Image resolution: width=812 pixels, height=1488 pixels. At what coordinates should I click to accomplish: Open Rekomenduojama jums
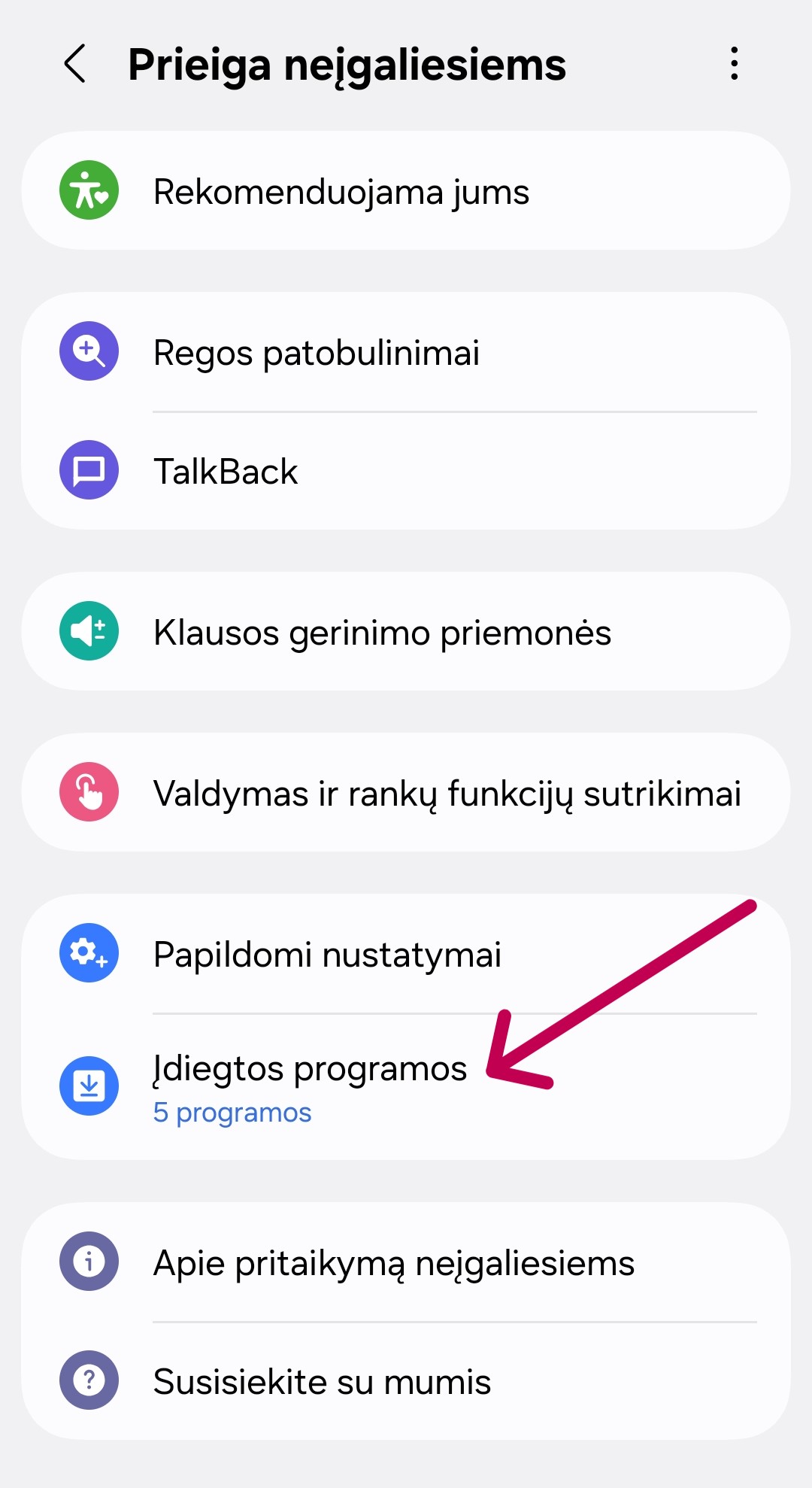(x=406, y=191)
